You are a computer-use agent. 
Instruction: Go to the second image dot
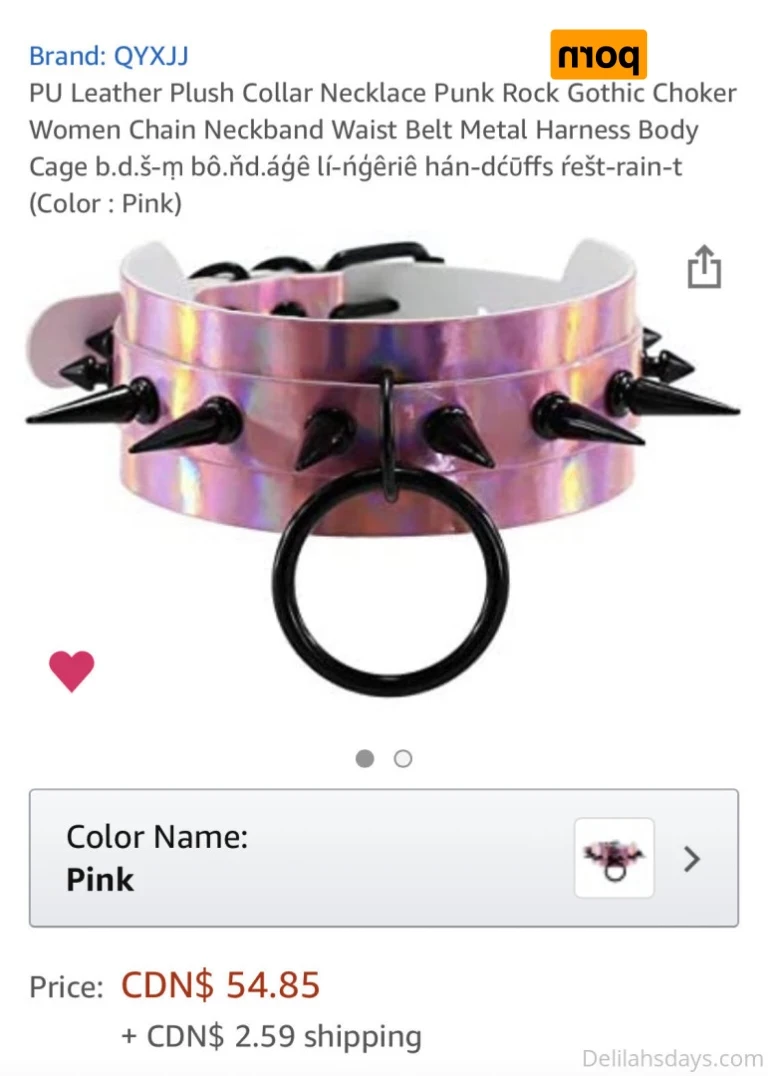point(403,759)
